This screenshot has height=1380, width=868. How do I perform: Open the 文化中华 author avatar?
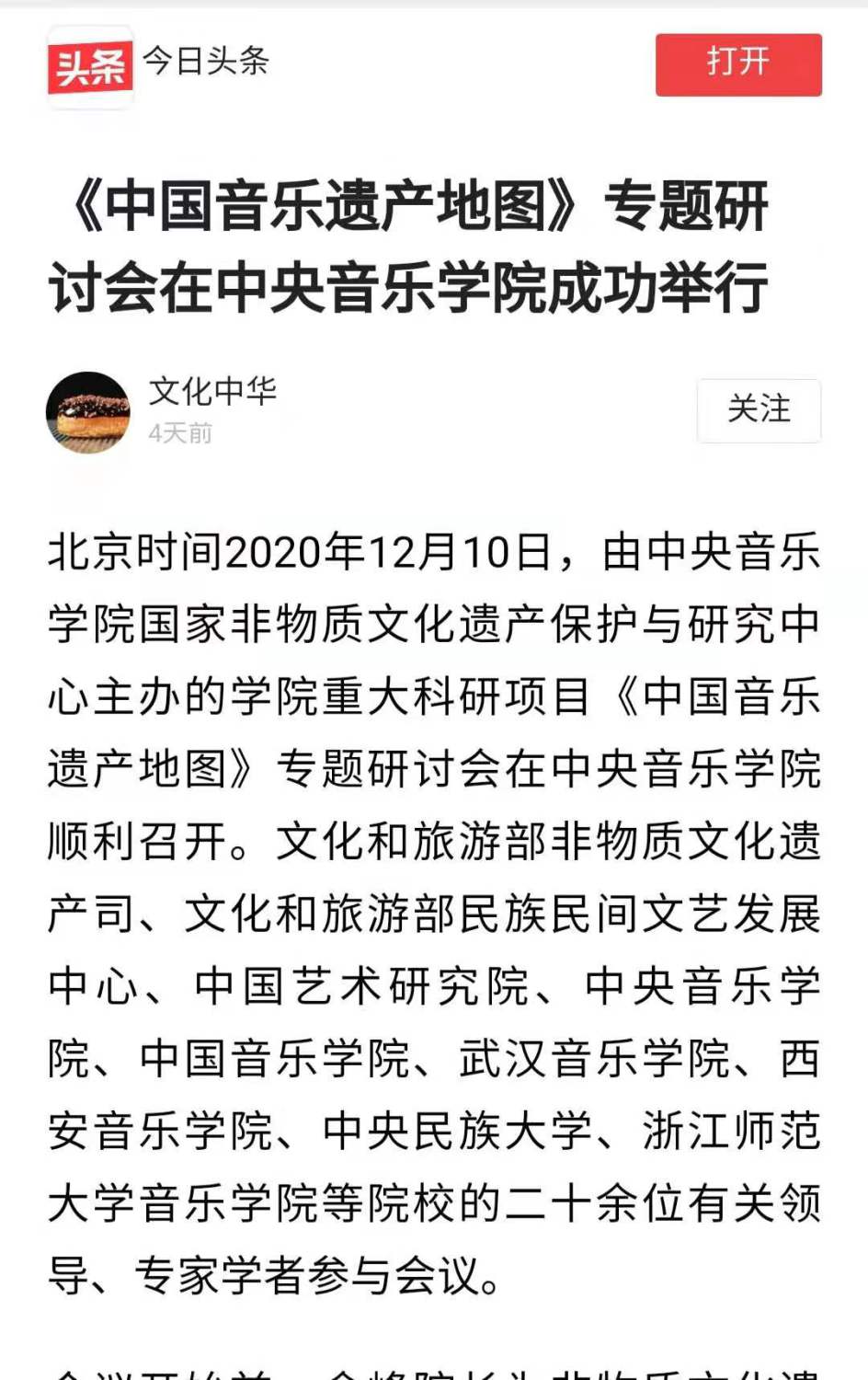(88, 412)
